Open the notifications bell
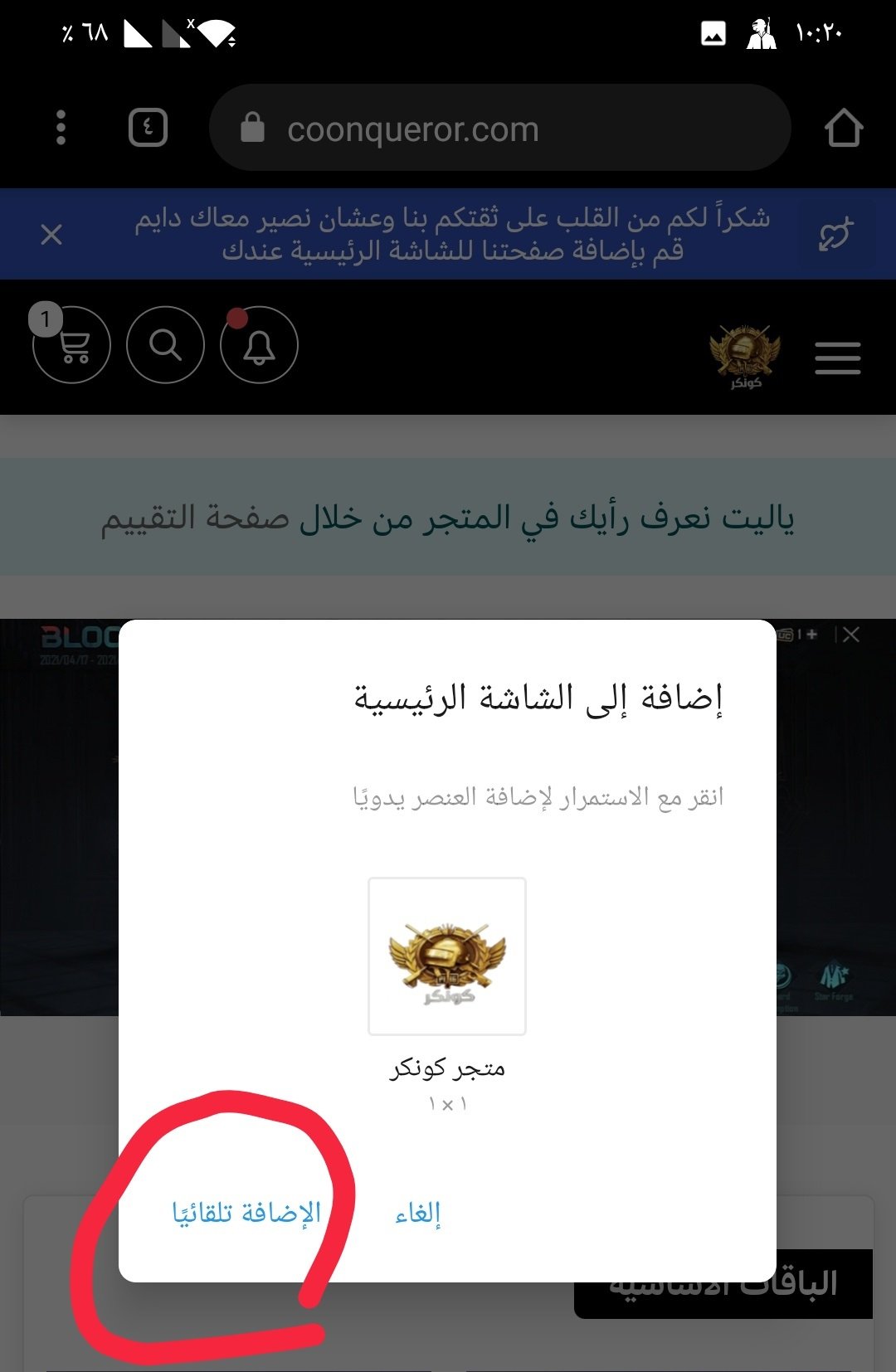The width and height of the screenshot is (896, 1372). tap(259, 345)
